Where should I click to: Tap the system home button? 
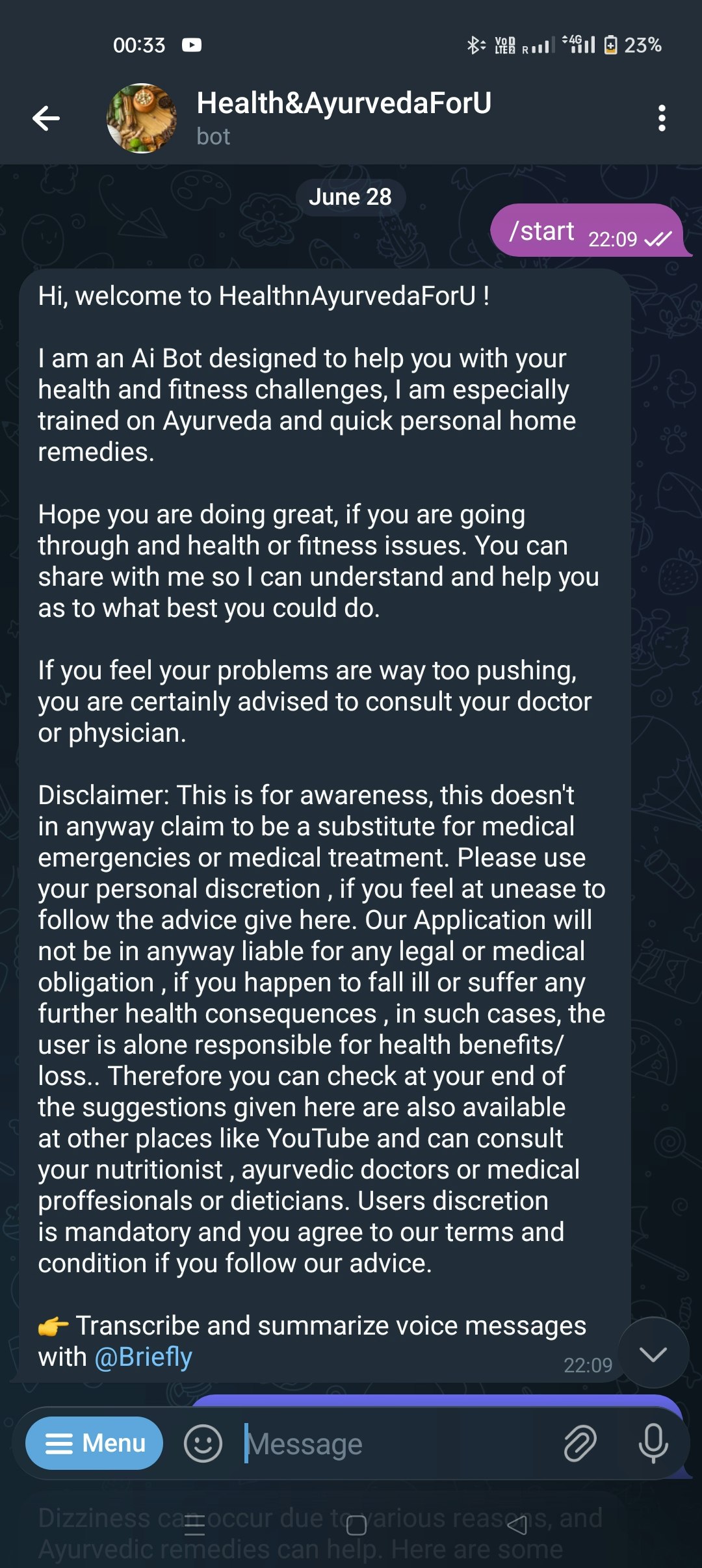(356, 1525)
